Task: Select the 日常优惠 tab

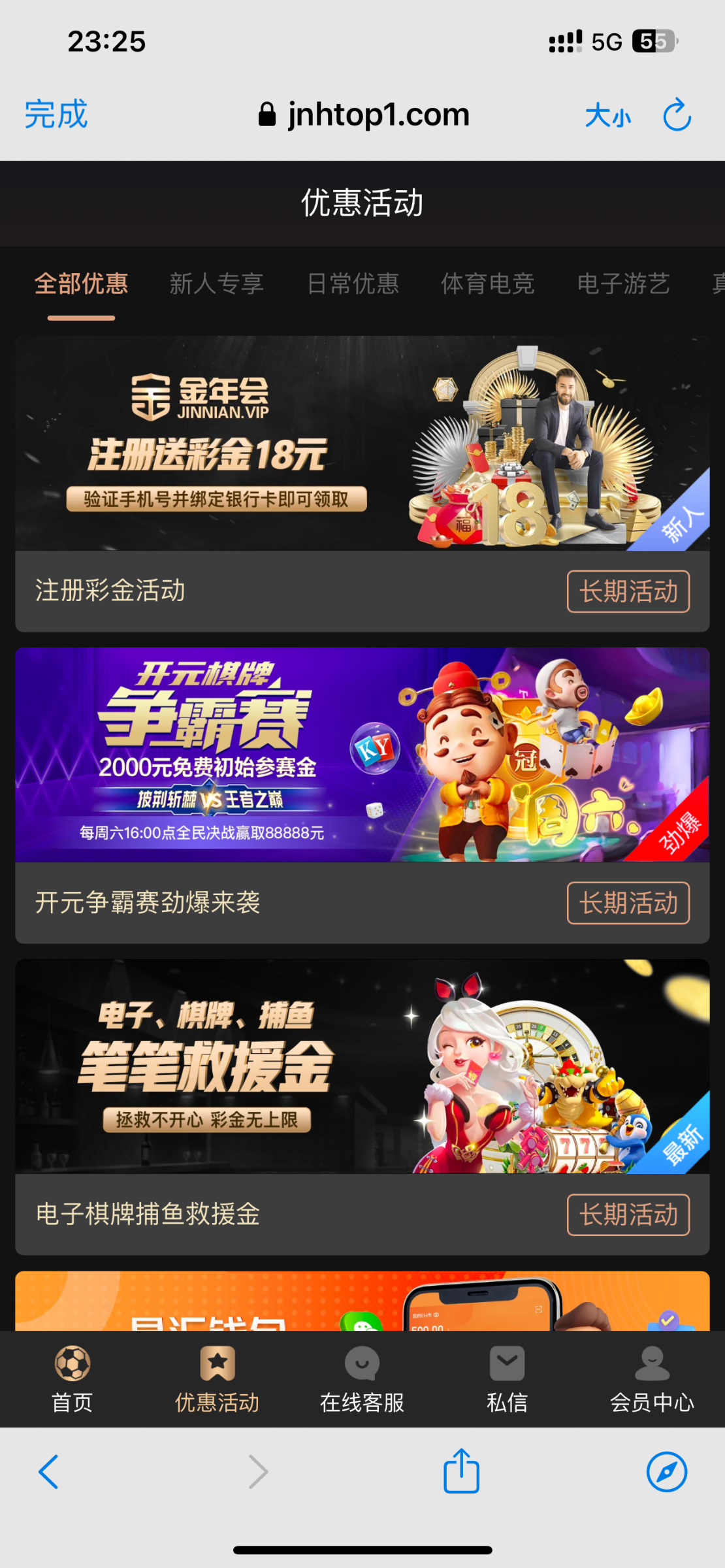Action: click(x=353, y=284)
